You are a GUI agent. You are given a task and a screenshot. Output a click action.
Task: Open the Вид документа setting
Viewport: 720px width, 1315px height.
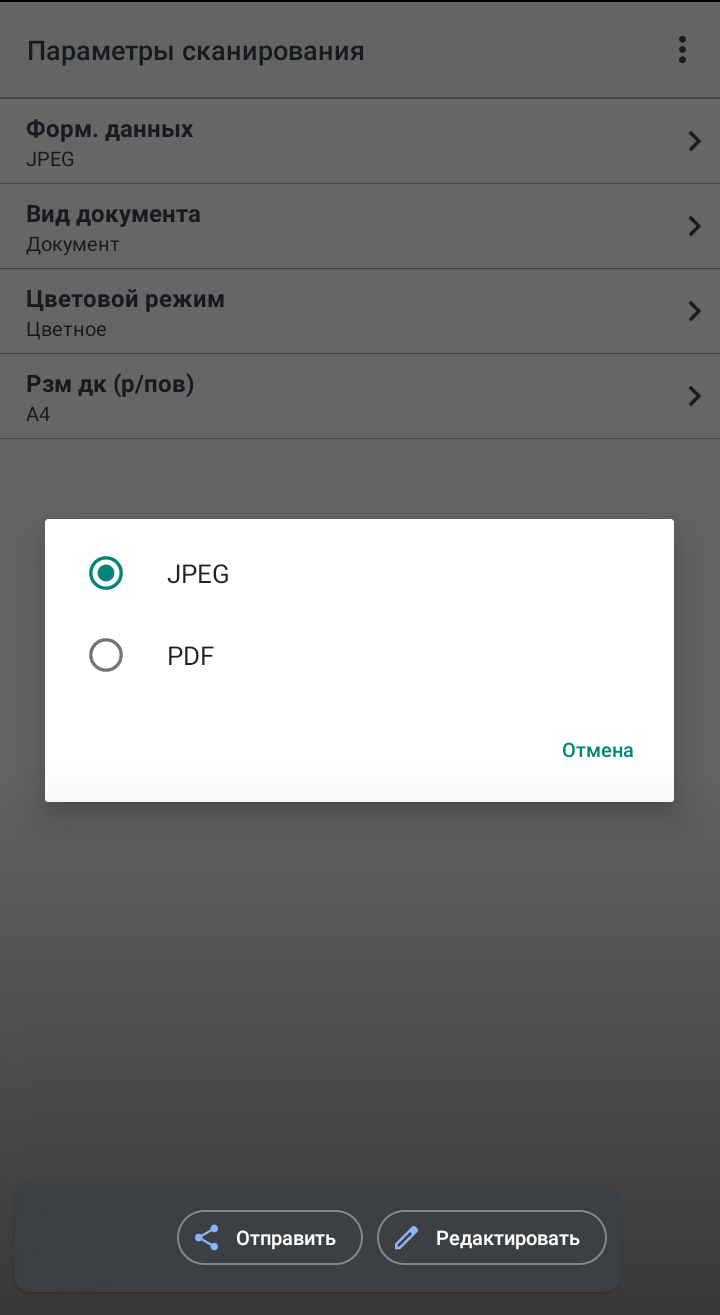coord(360,226)
